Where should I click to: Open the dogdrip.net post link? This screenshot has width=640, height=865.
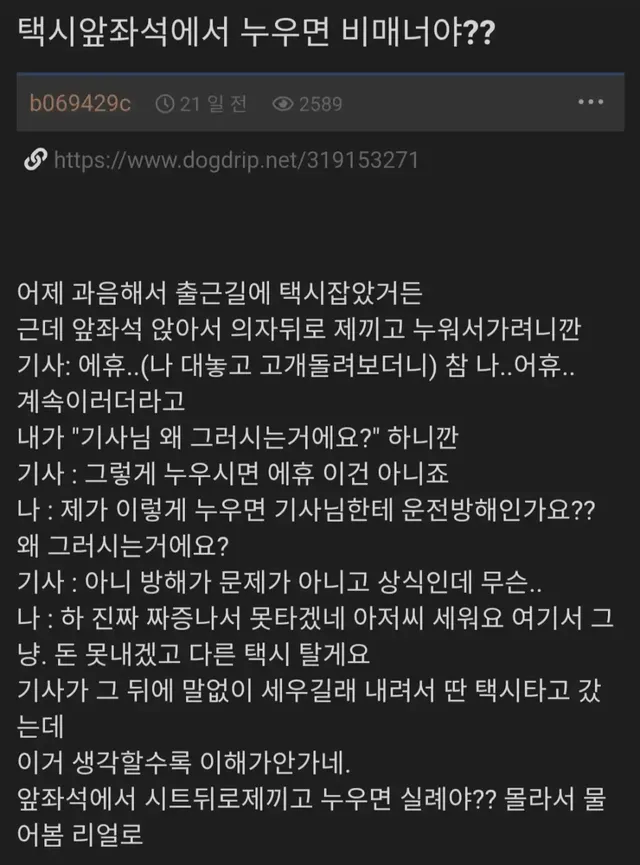coord(234,160)
